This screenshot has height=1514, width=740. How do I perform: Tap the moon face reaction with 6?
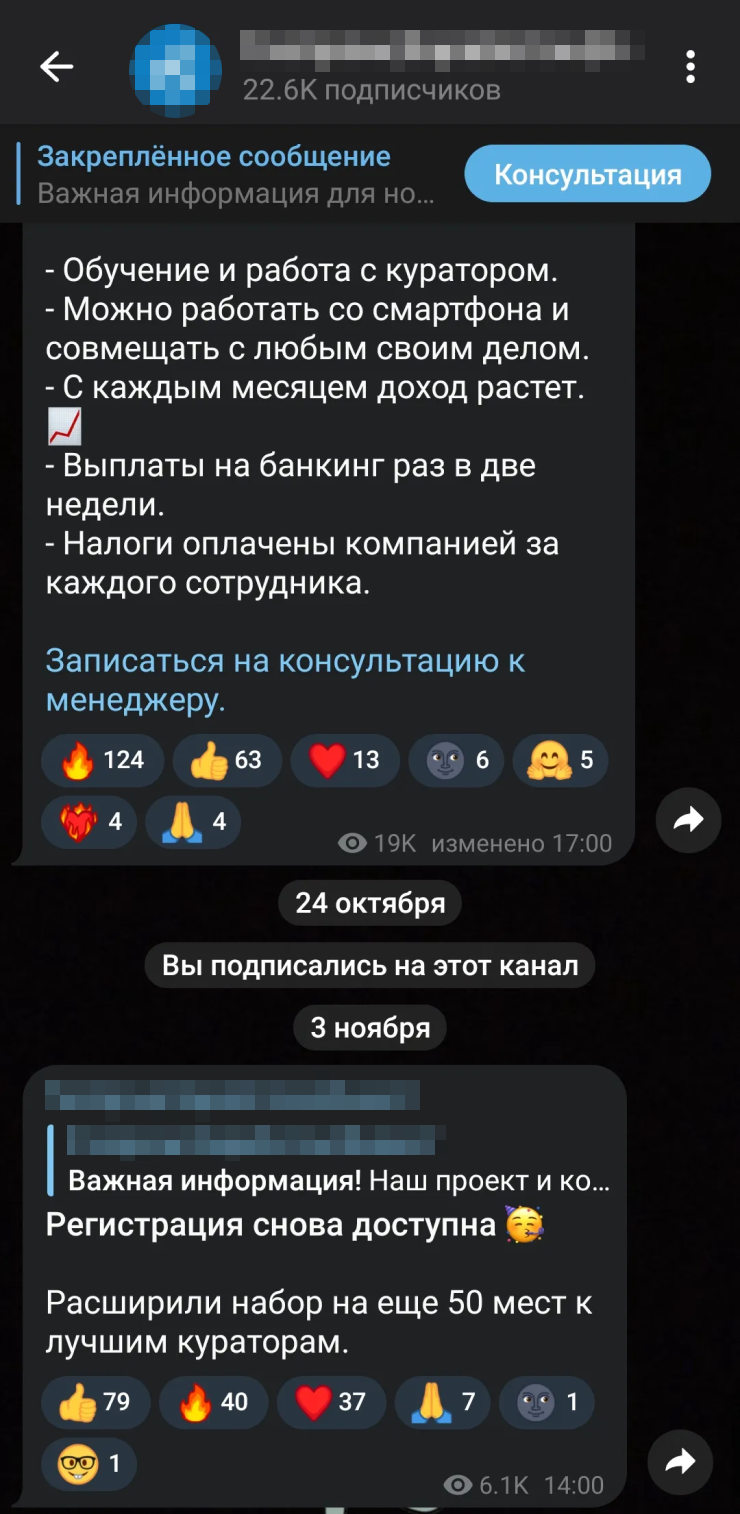[x=460, y=761]
